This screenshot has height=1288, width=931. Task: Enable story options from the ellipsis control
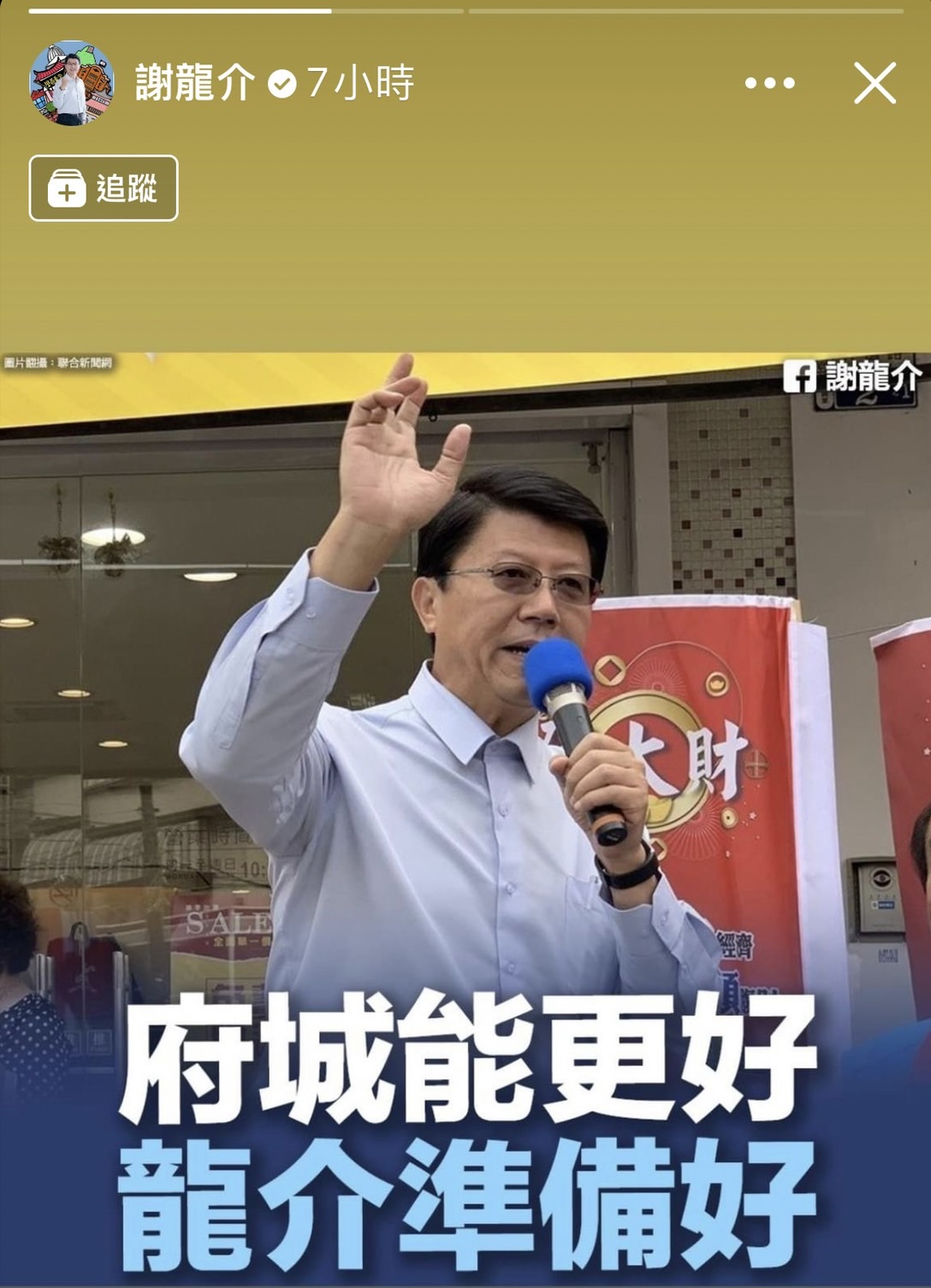point(770,84)
